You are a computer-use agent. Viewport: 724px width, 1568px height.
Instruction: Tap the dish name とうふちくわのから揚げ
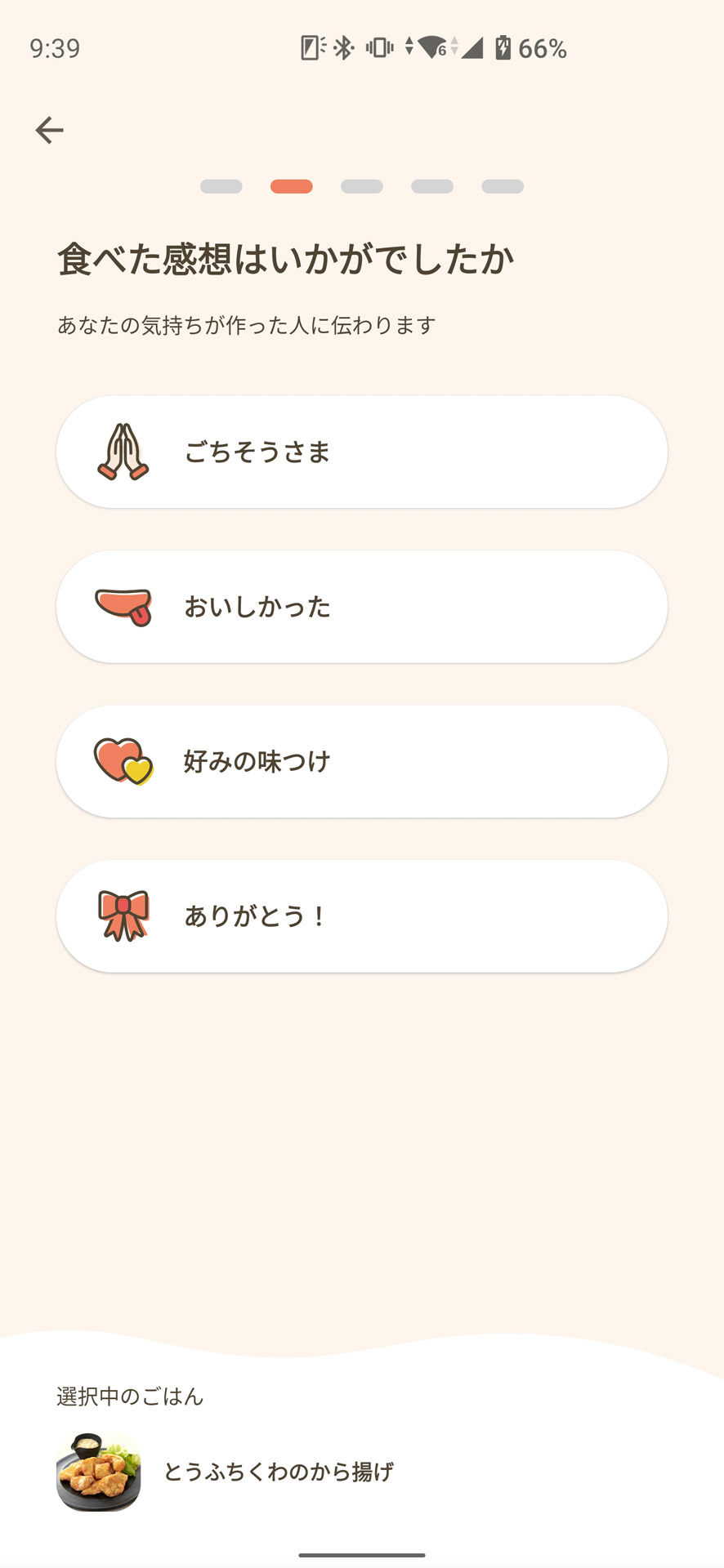point(279,1472)
